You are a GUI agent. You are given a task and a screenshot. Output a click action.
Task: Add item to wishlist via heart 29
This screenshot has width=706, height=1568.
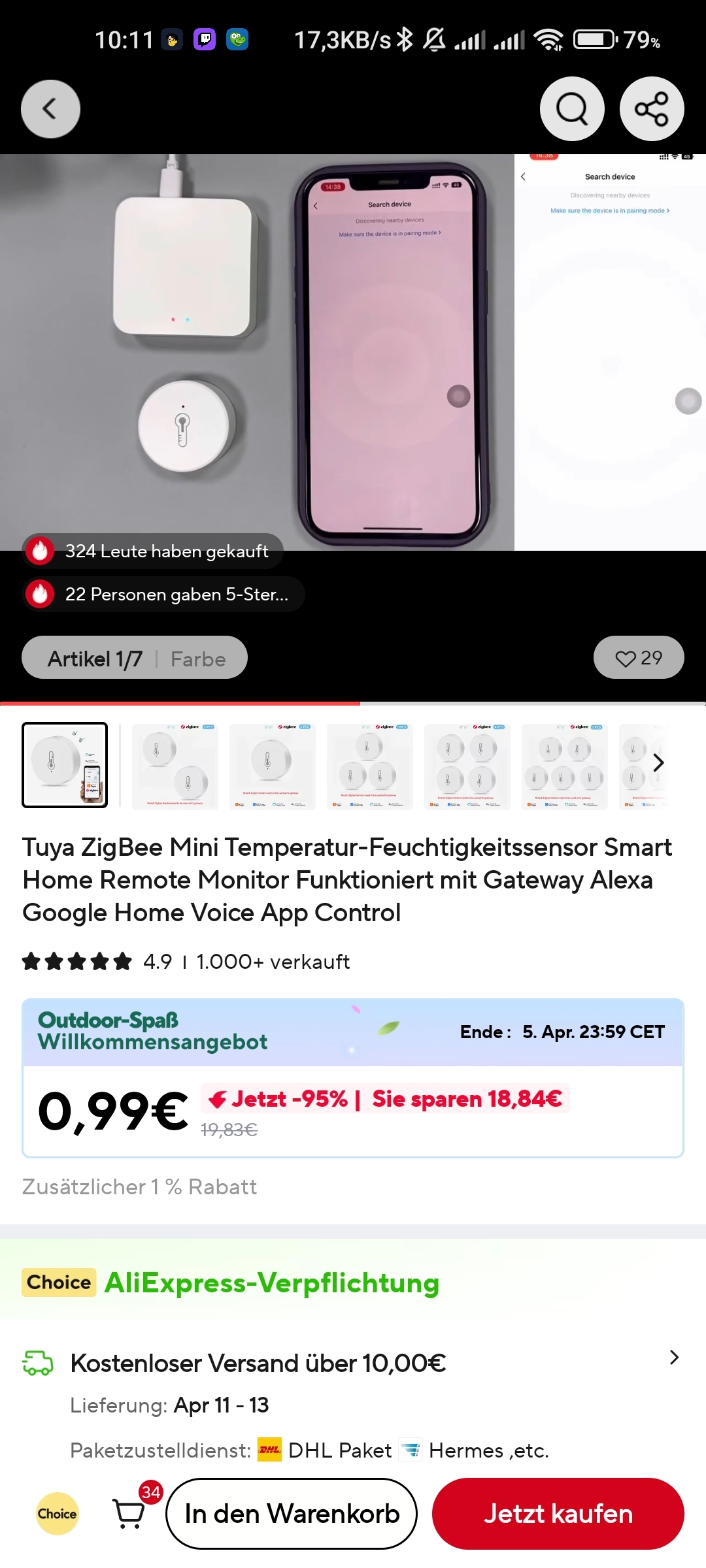click(x=639, y=657)
